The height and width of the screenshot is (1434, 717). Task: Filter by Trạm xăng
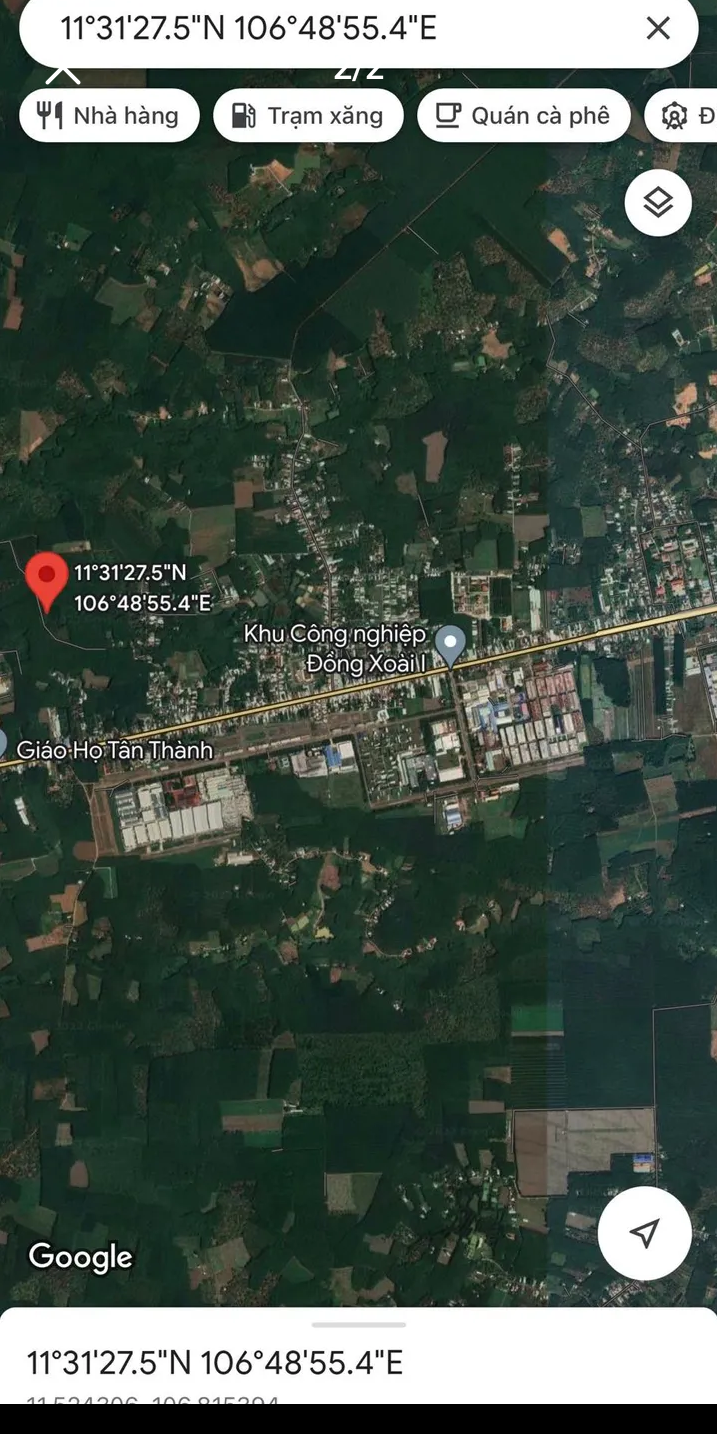point(308,116)
